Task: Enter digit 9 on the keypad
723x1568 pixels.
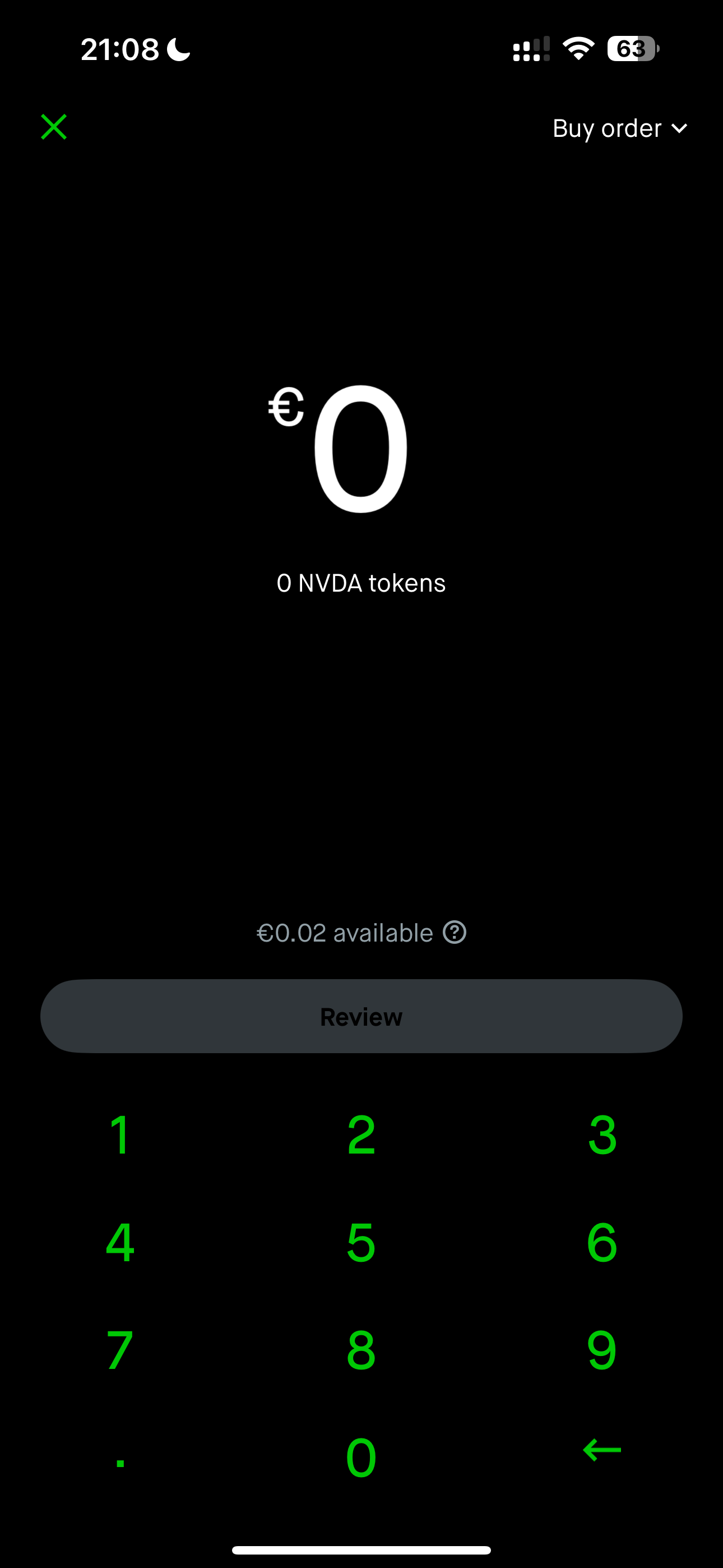Action: (602, 1350)
